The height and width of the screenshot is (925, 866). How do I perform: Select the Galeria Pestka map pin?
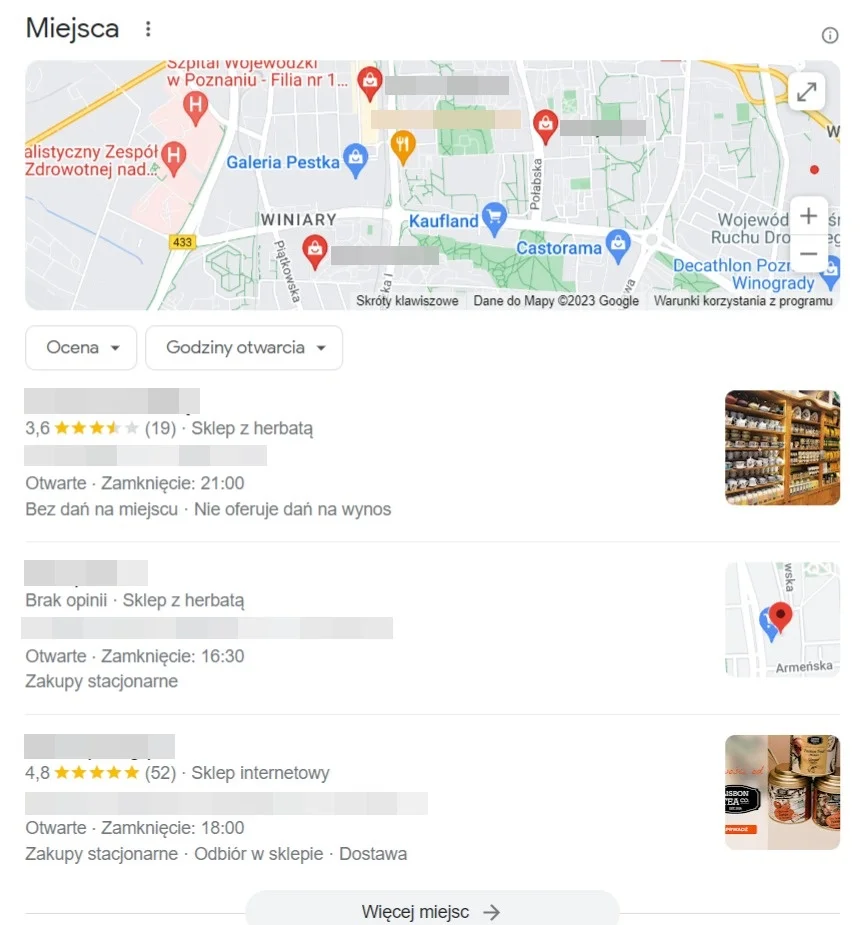pos(355,158)
